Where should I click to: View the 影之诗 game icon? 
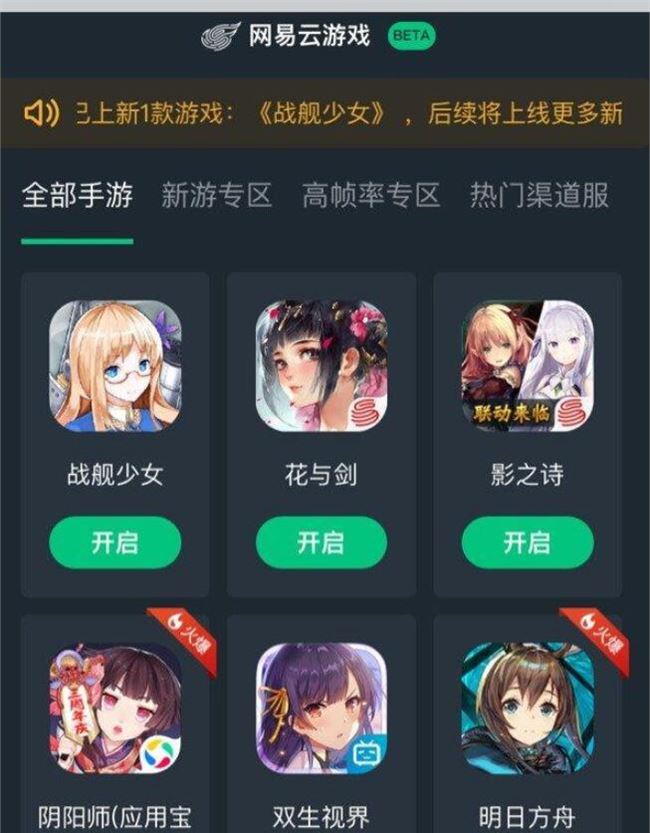(x=527, y=366)
